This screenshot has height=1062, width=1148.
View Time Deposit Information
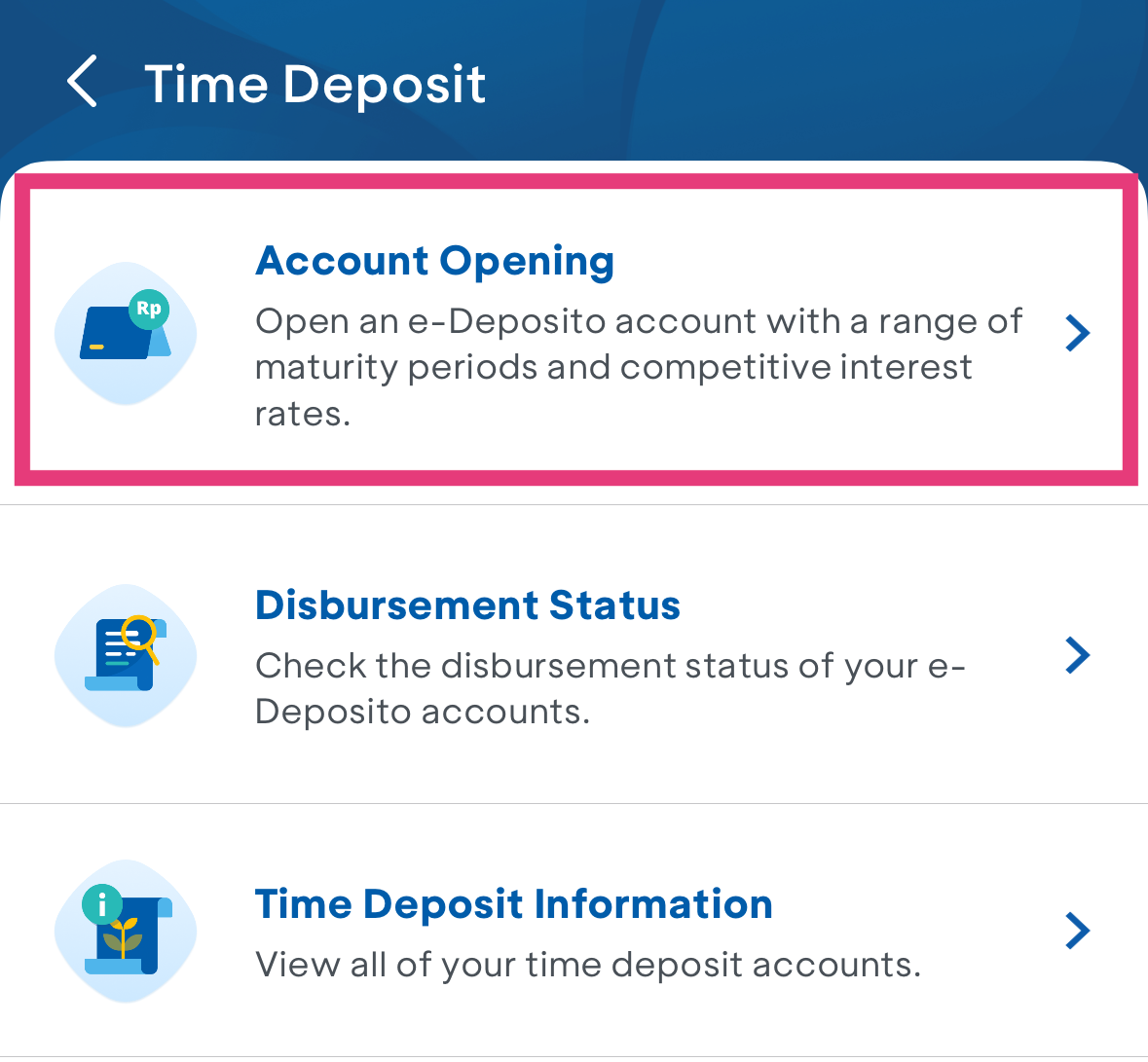pos(574,931)
